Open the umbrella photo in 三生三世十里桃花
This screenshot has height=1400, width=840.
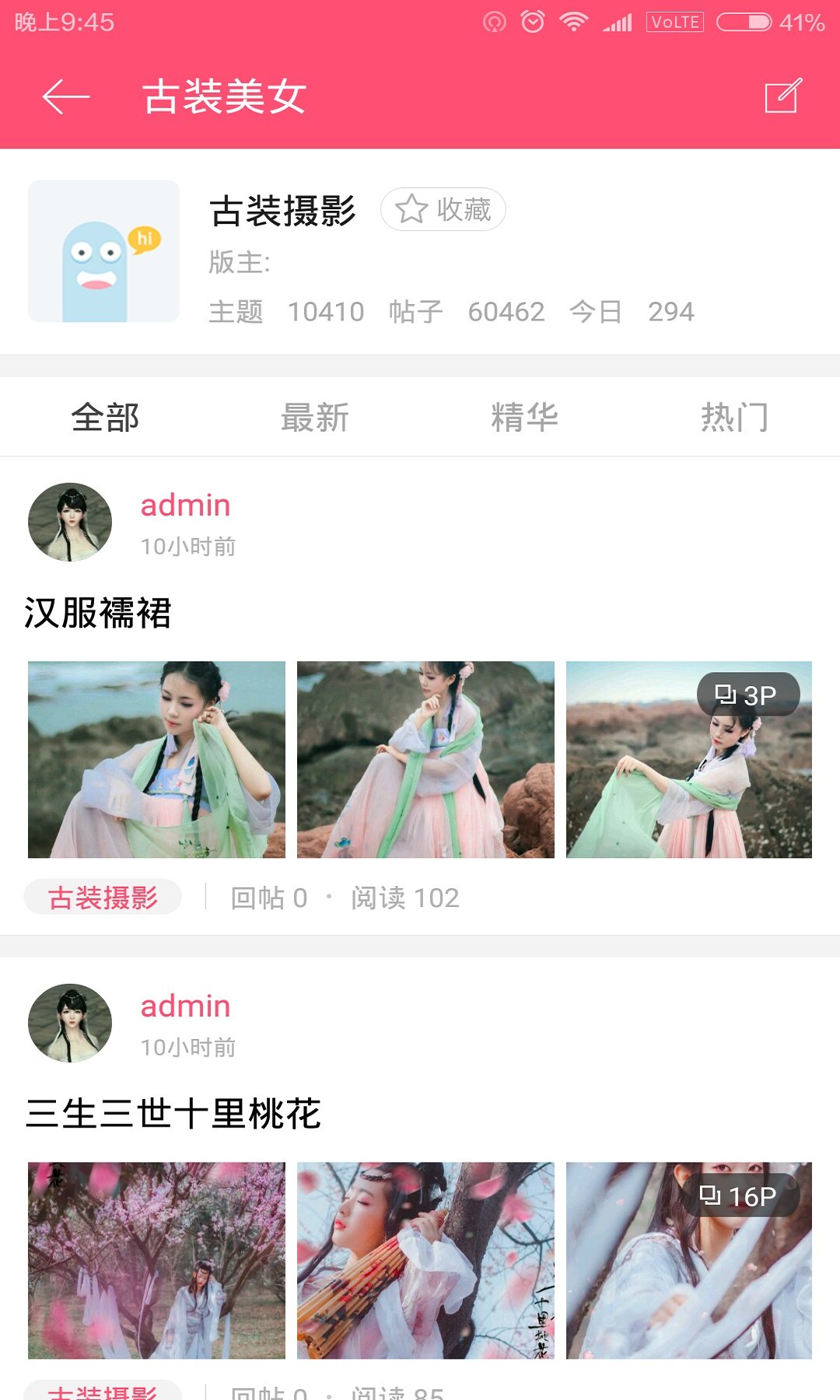click(x=425, y=1260)
